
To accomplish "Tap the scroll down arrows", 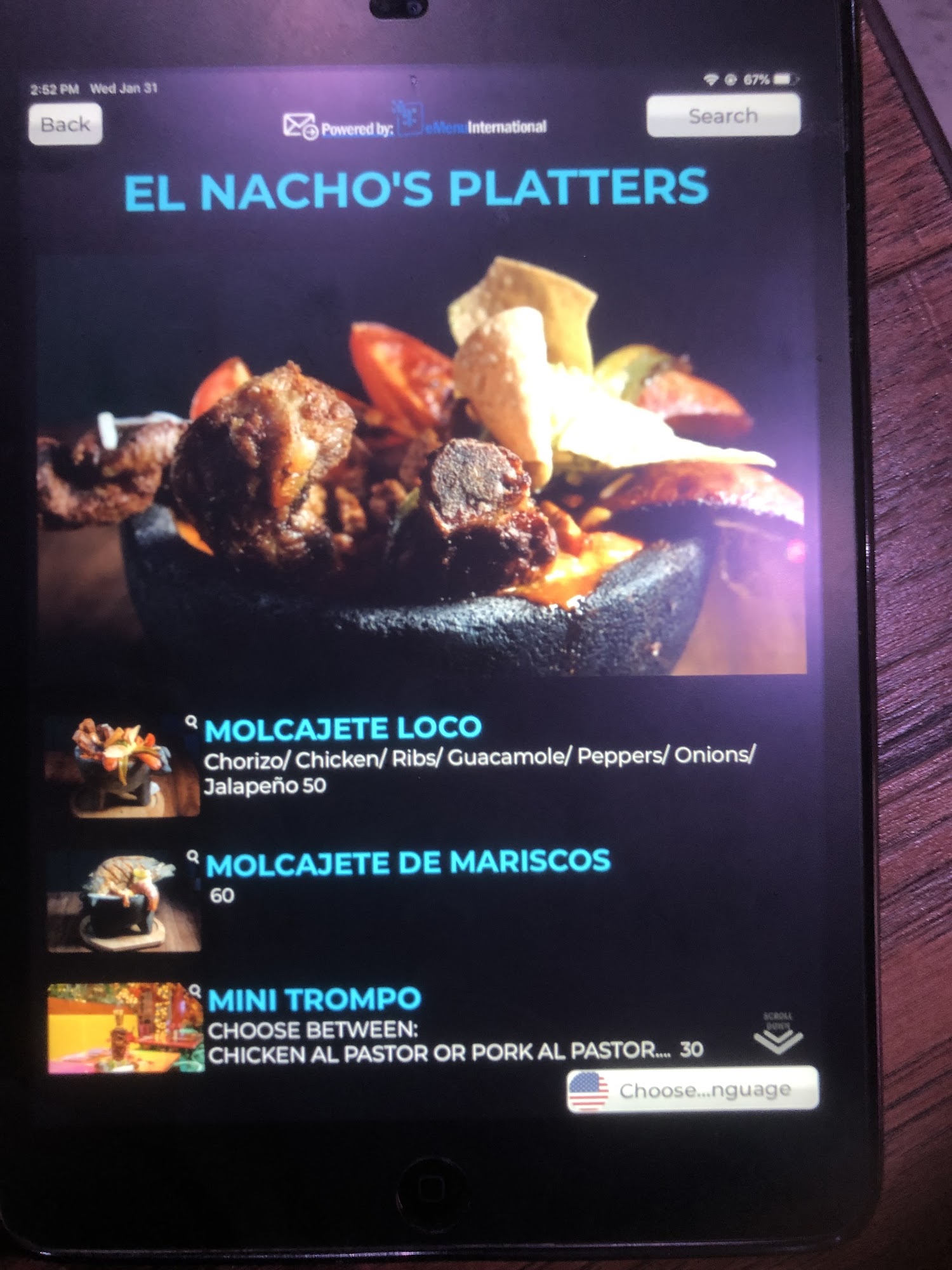I will (x=778, y=1036).
